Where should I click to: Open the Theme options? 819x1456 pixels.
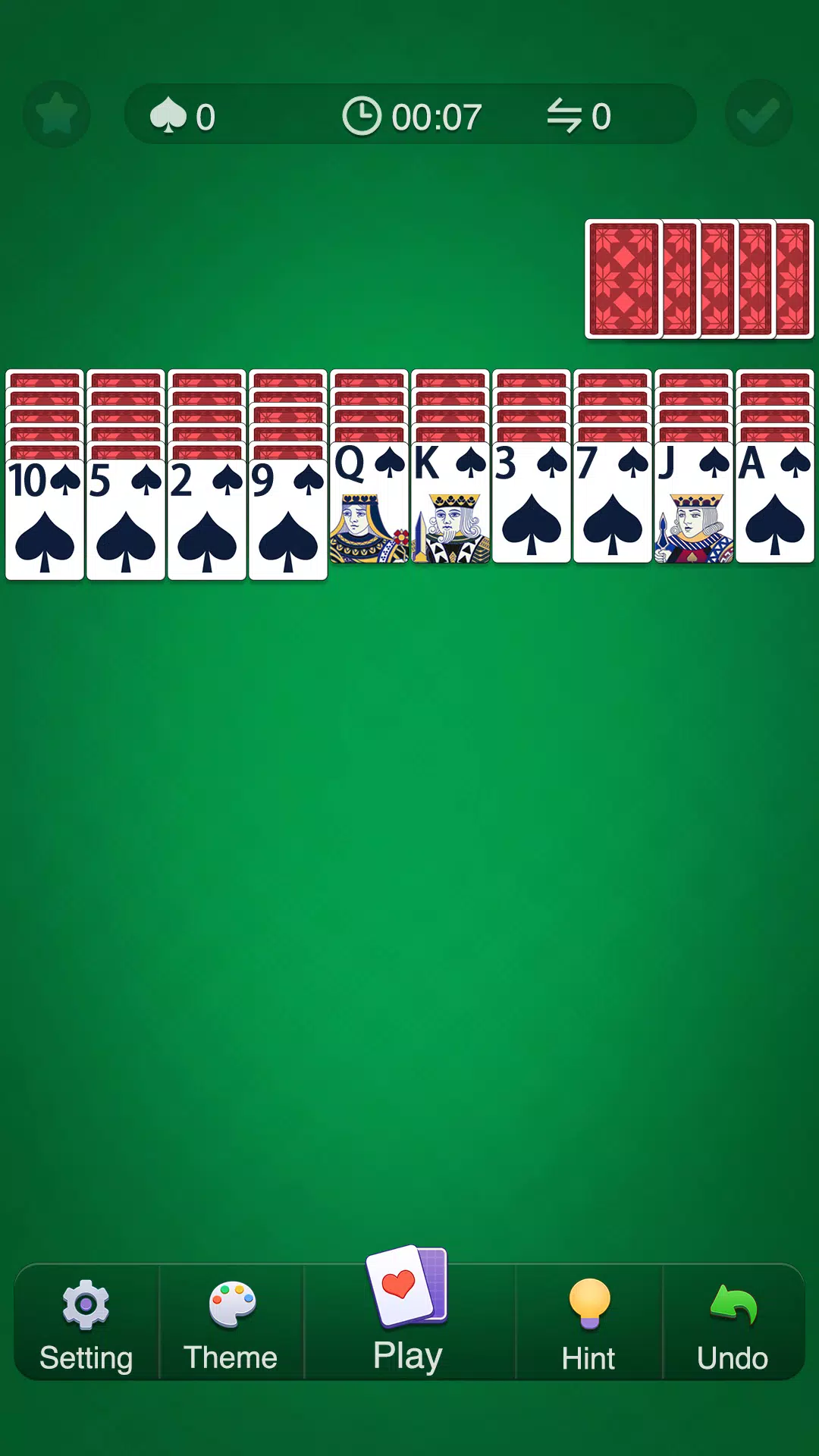[x=231, y=1324]
